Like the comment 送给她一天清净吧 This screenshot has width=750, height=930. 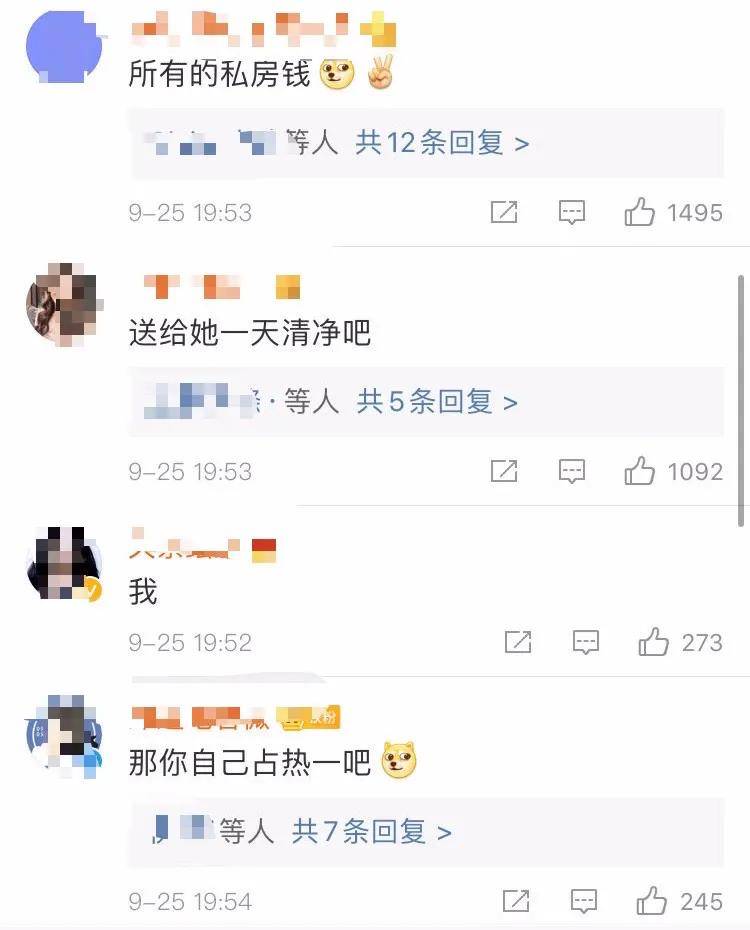pyautogui.click(x=640, y=471)
